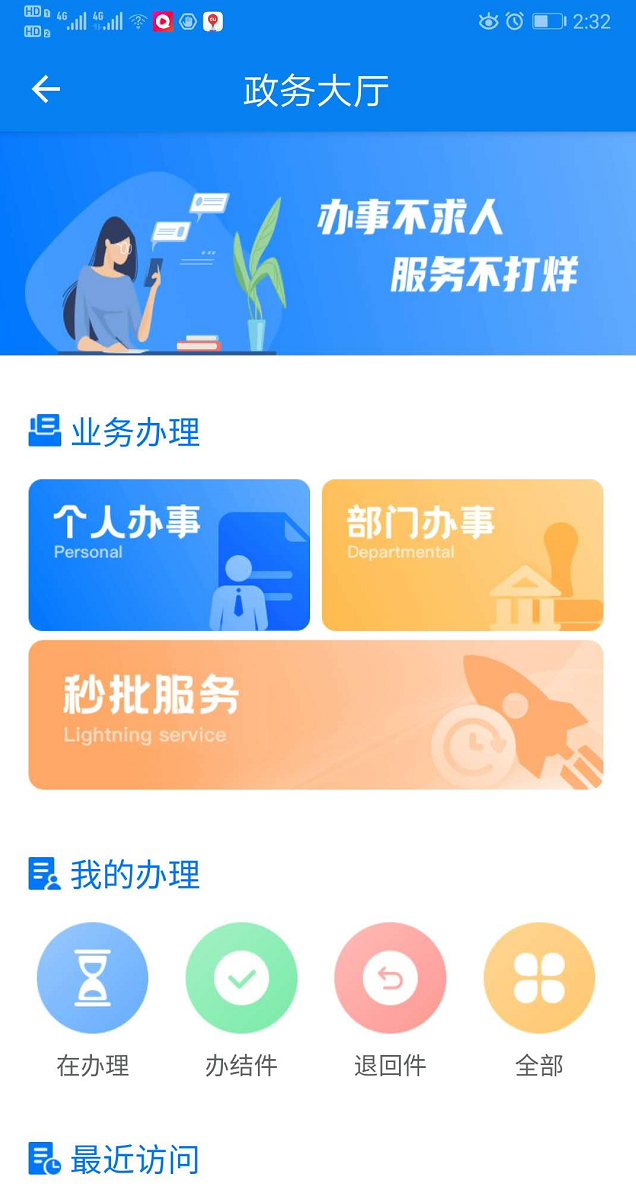636x1192 pixels.
Task: Go back using the top-left arrow
Action: click(46, 90)
